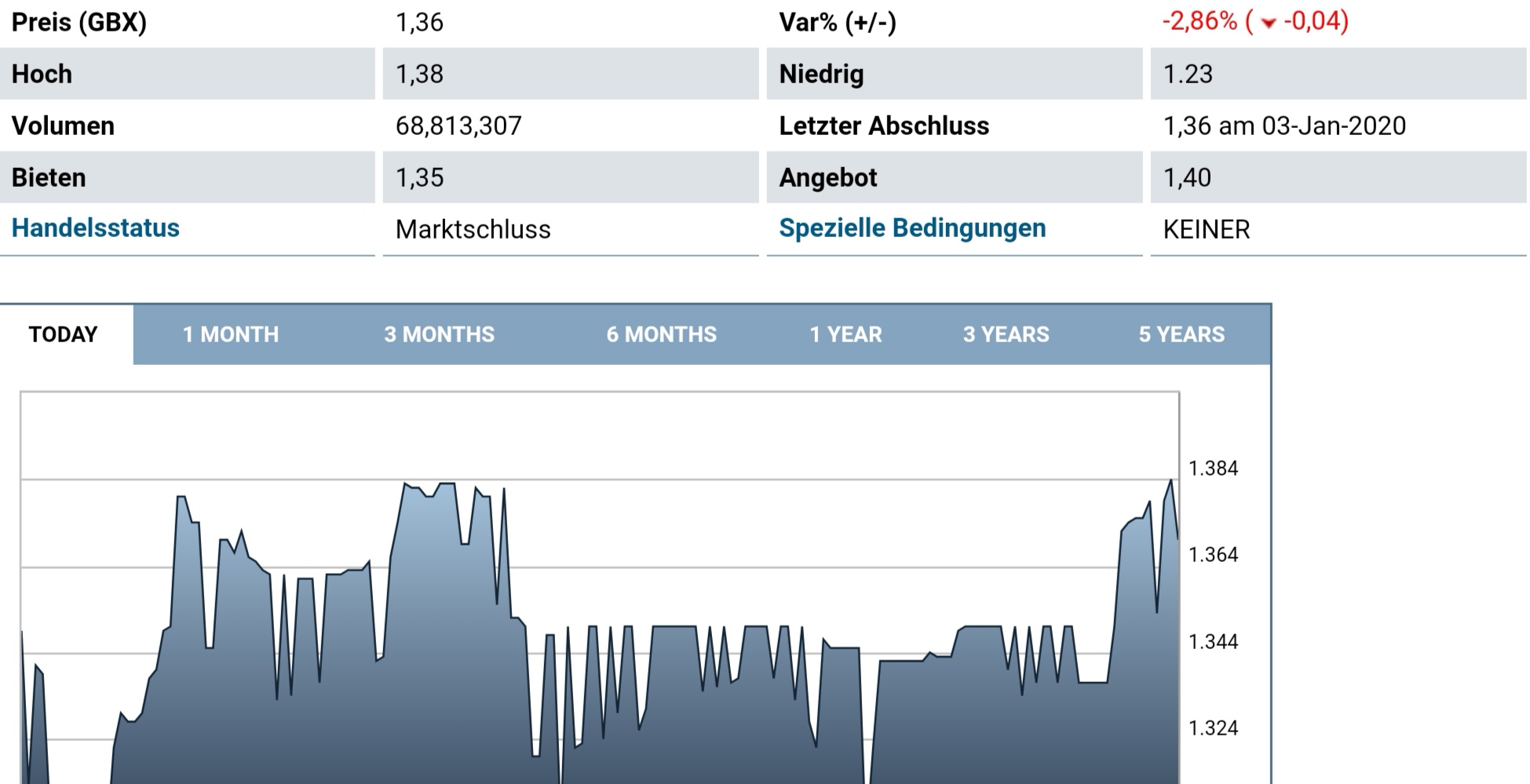View the 5 YEARS price chart
Screen dimensions: 1530x784
(1181, 334)
